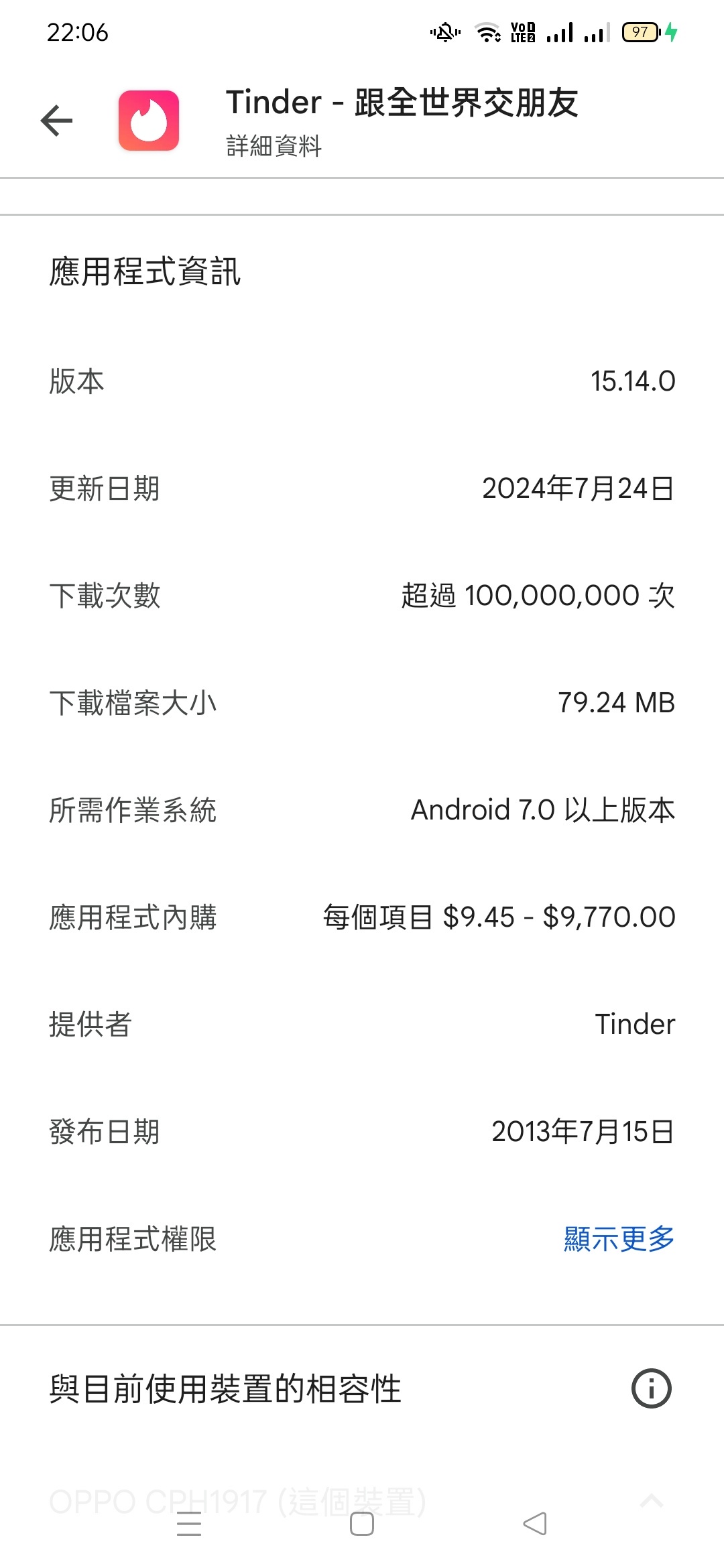This screenshot has width=724, height=1568.
Task: Collapse the OPPO CPH1917 device section
Action: point(652,1501)
